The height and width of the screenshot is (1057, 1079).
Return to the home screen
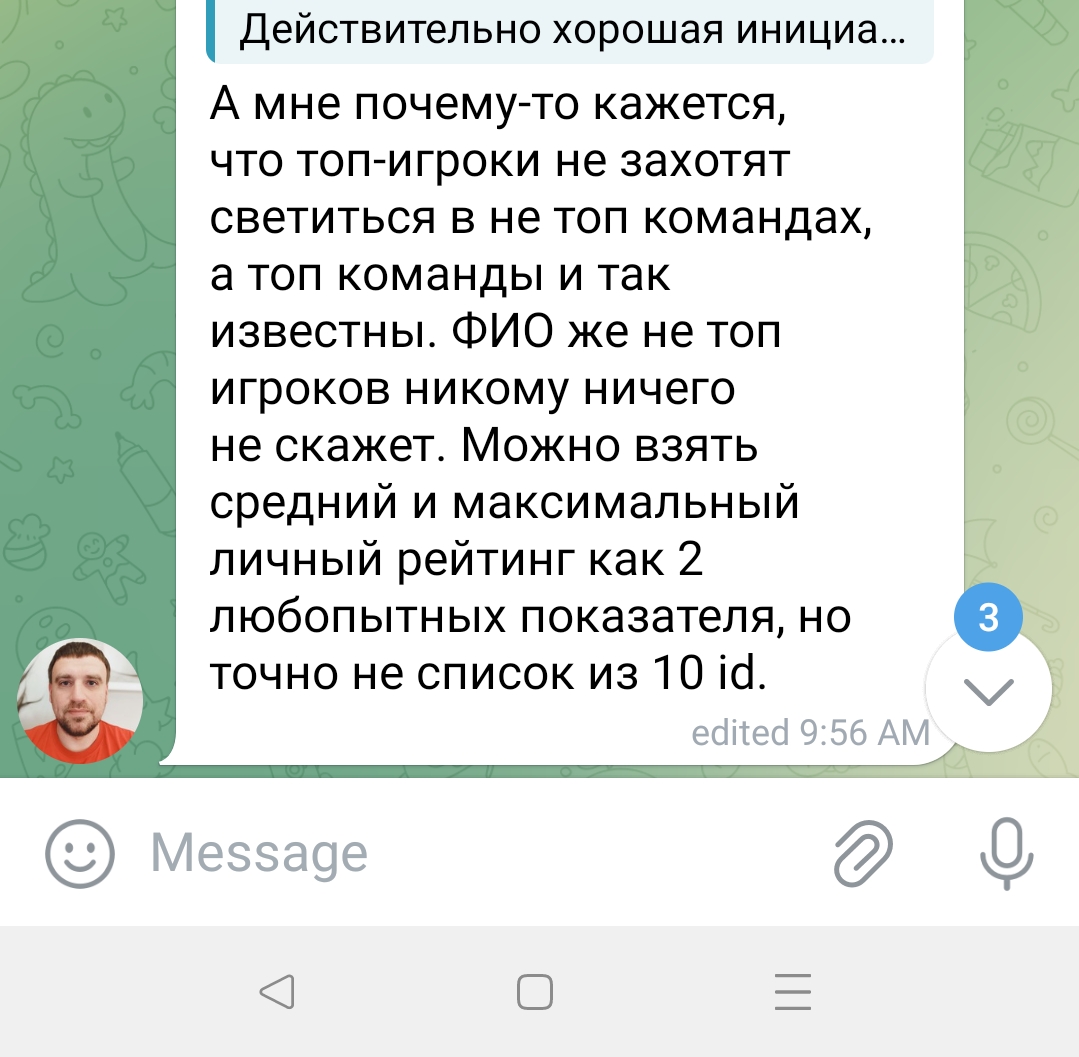tap(535, 992)
